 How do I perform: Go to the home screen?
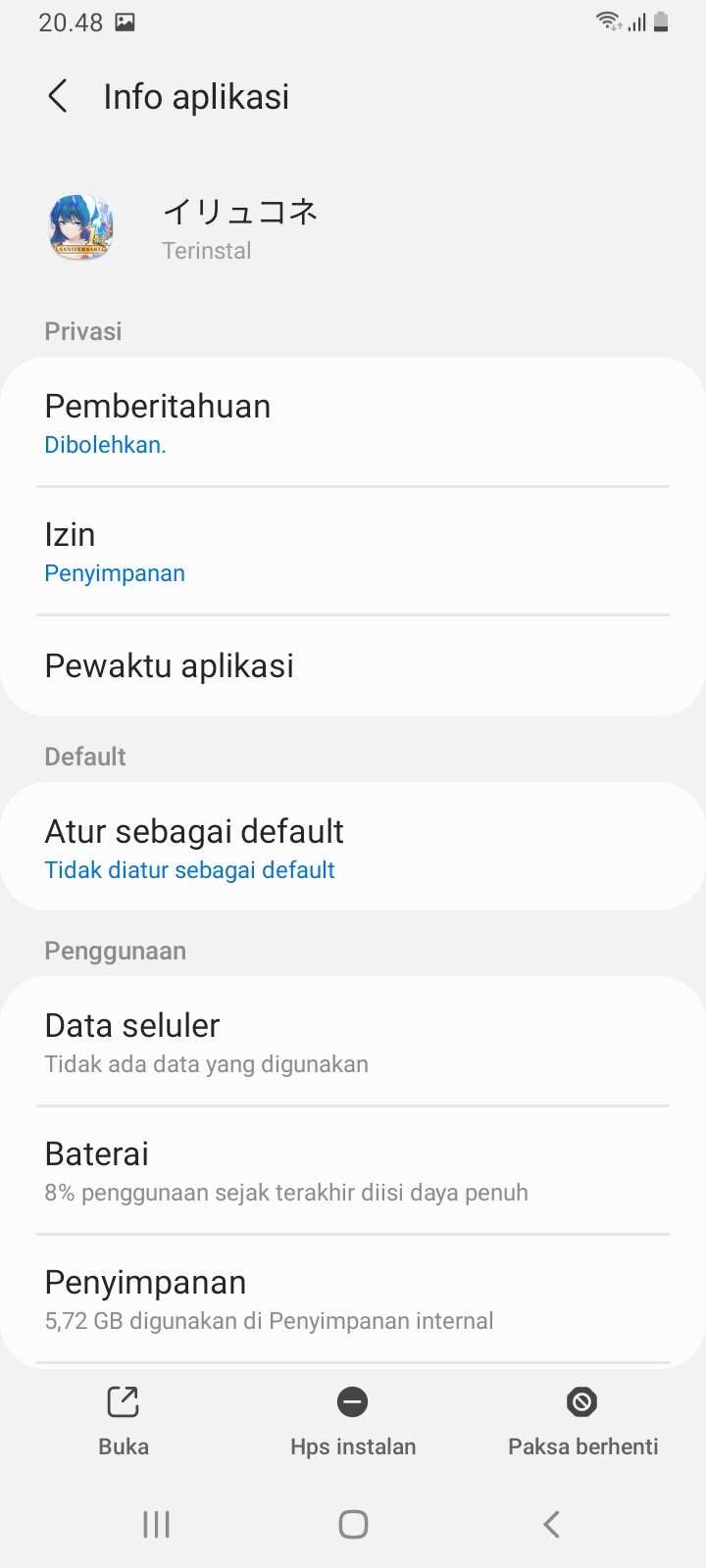[x=353, y=1524]
